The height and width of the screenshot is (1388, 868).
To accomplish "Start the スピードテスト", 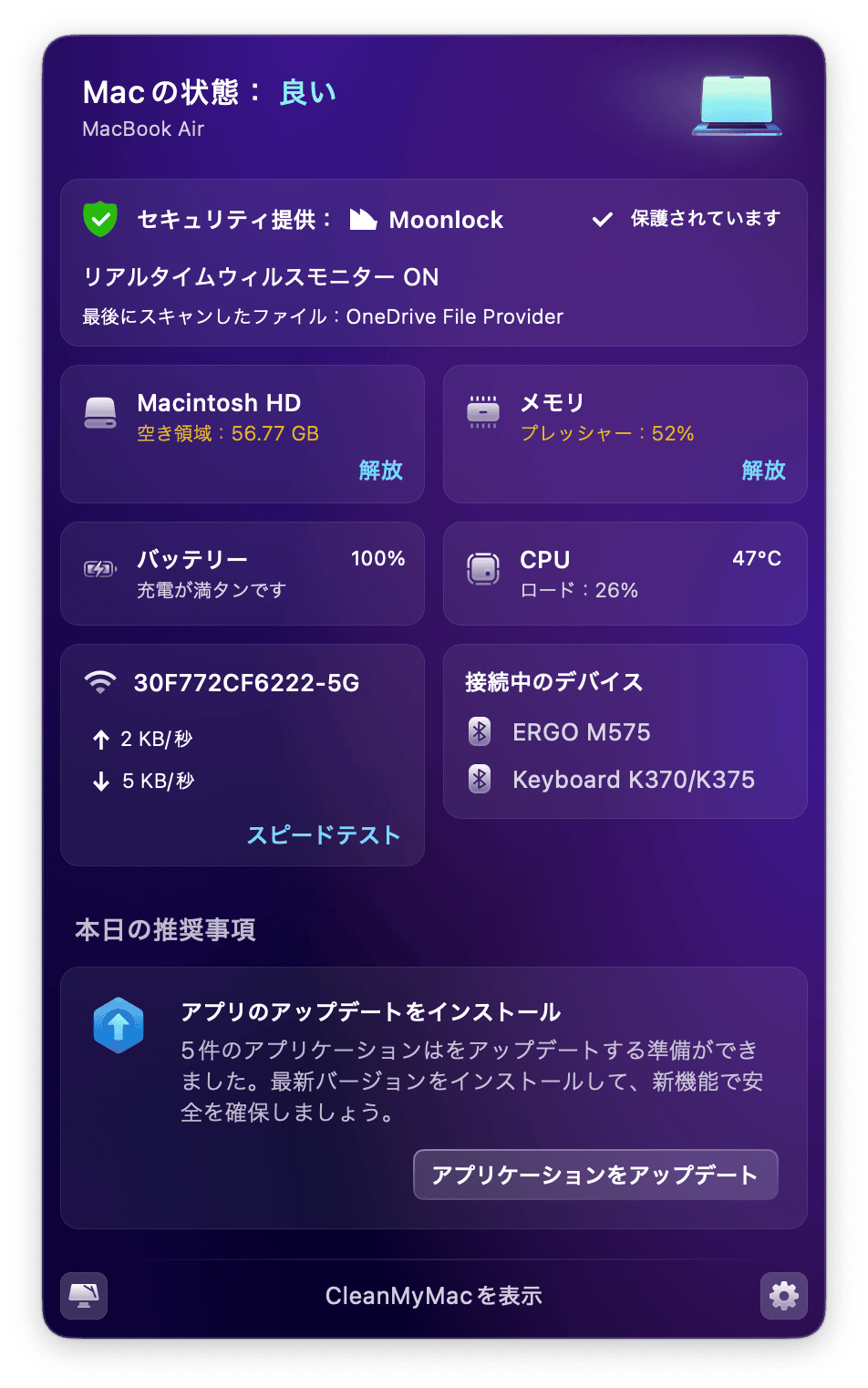I will (x=324, y=835).
